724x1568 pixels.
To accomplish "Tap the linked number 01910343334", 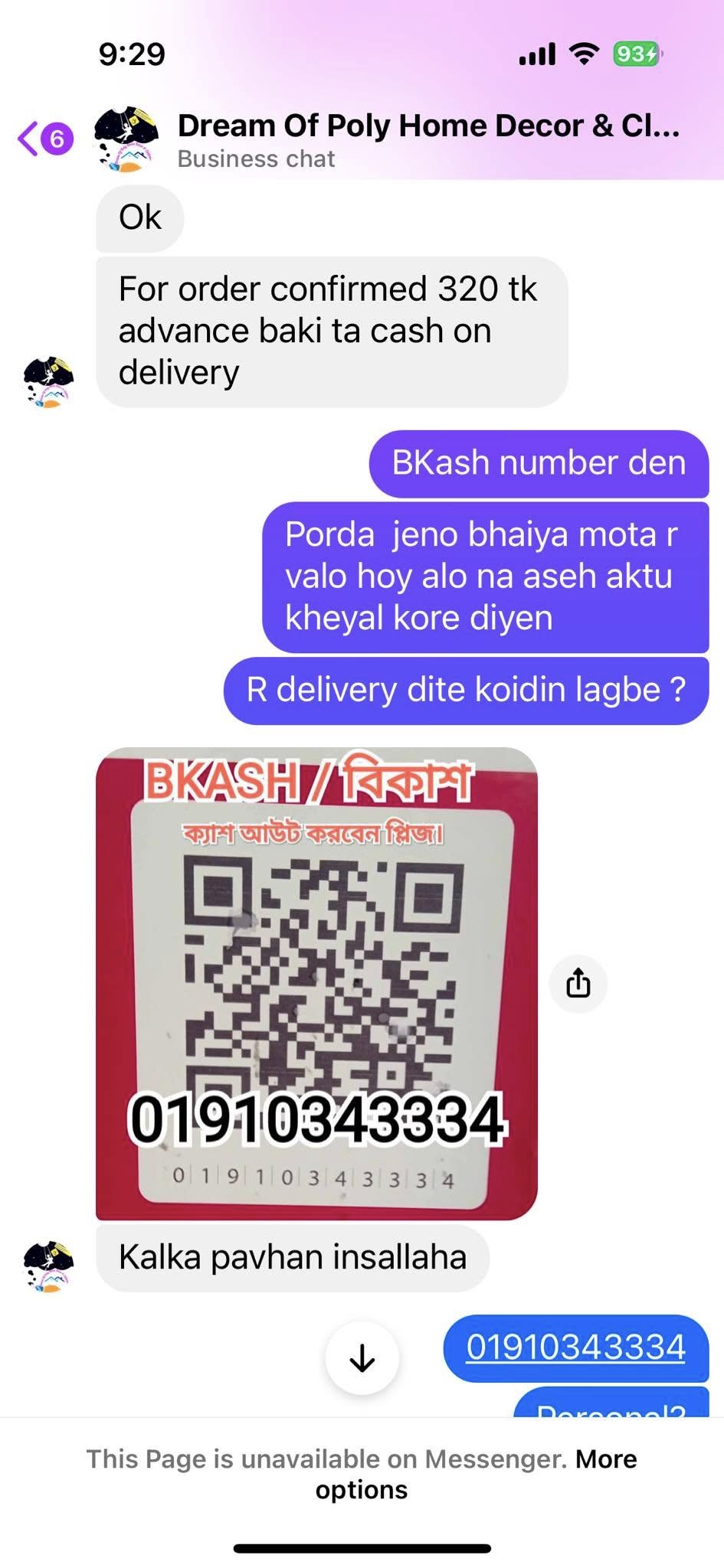I will 575,1347.
